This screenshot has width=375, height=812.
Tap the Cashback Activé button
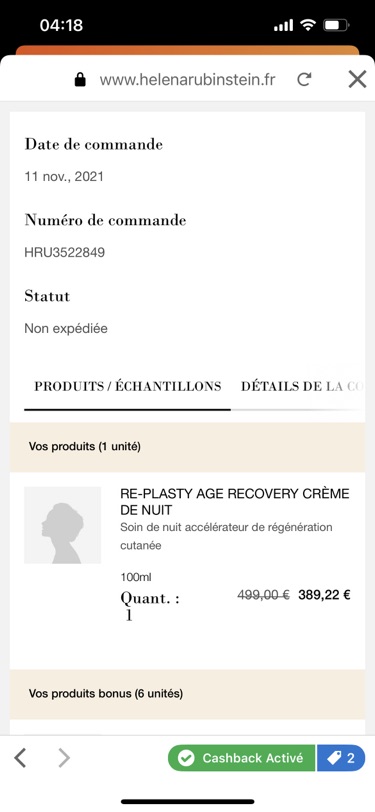241,758
